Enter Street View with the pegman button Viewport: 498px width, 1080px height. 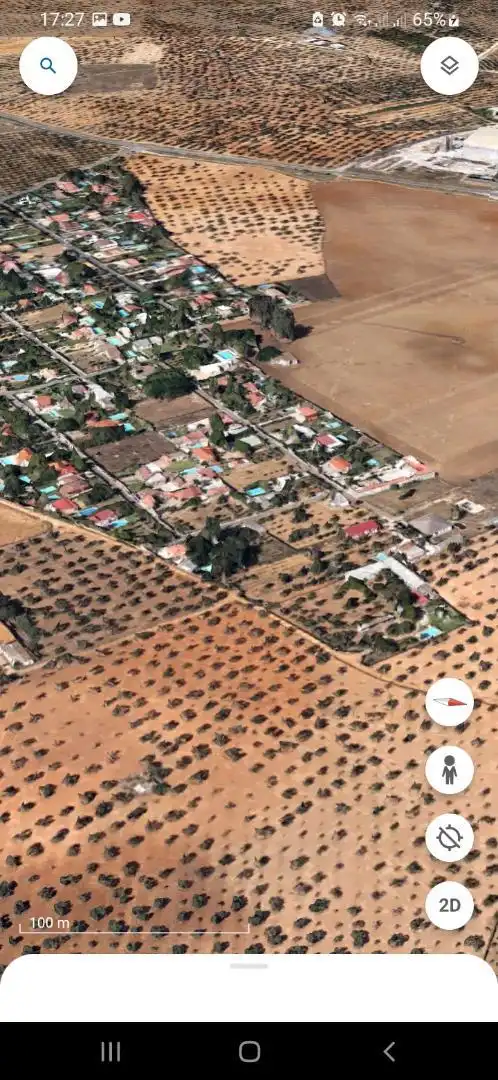tap(450, 770)
